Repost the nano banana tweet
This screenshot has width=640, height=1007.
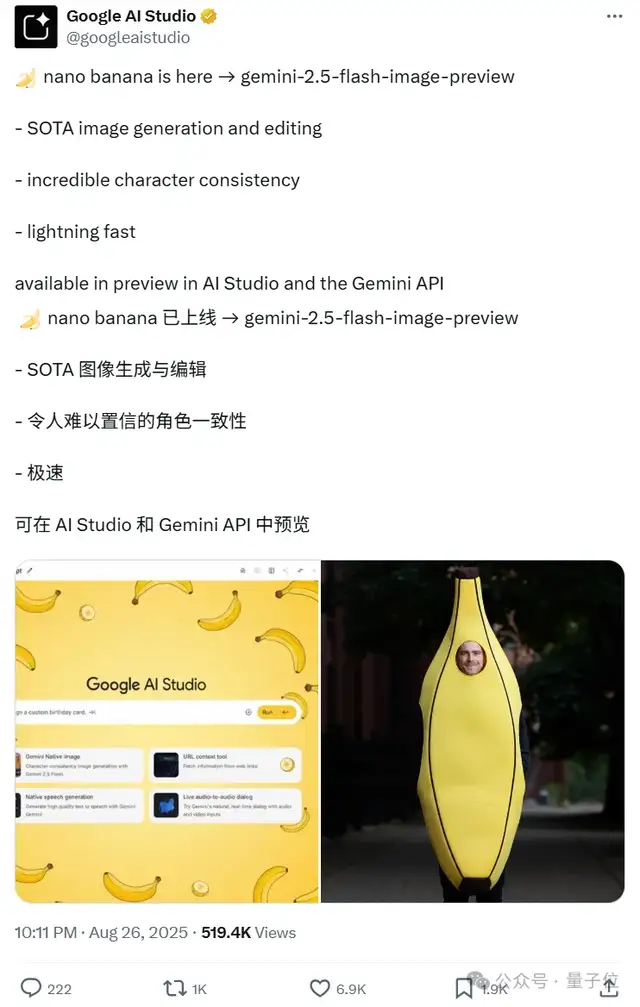pos(175,988)
